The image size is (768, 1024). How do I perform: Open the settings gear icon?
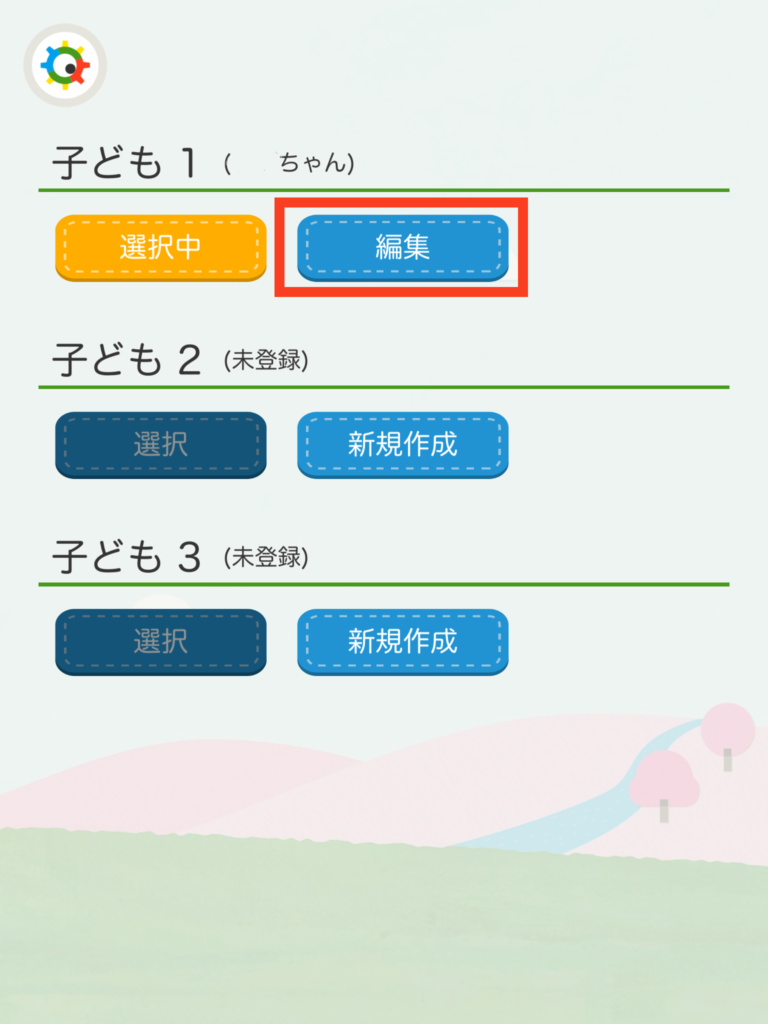point(65,66)
